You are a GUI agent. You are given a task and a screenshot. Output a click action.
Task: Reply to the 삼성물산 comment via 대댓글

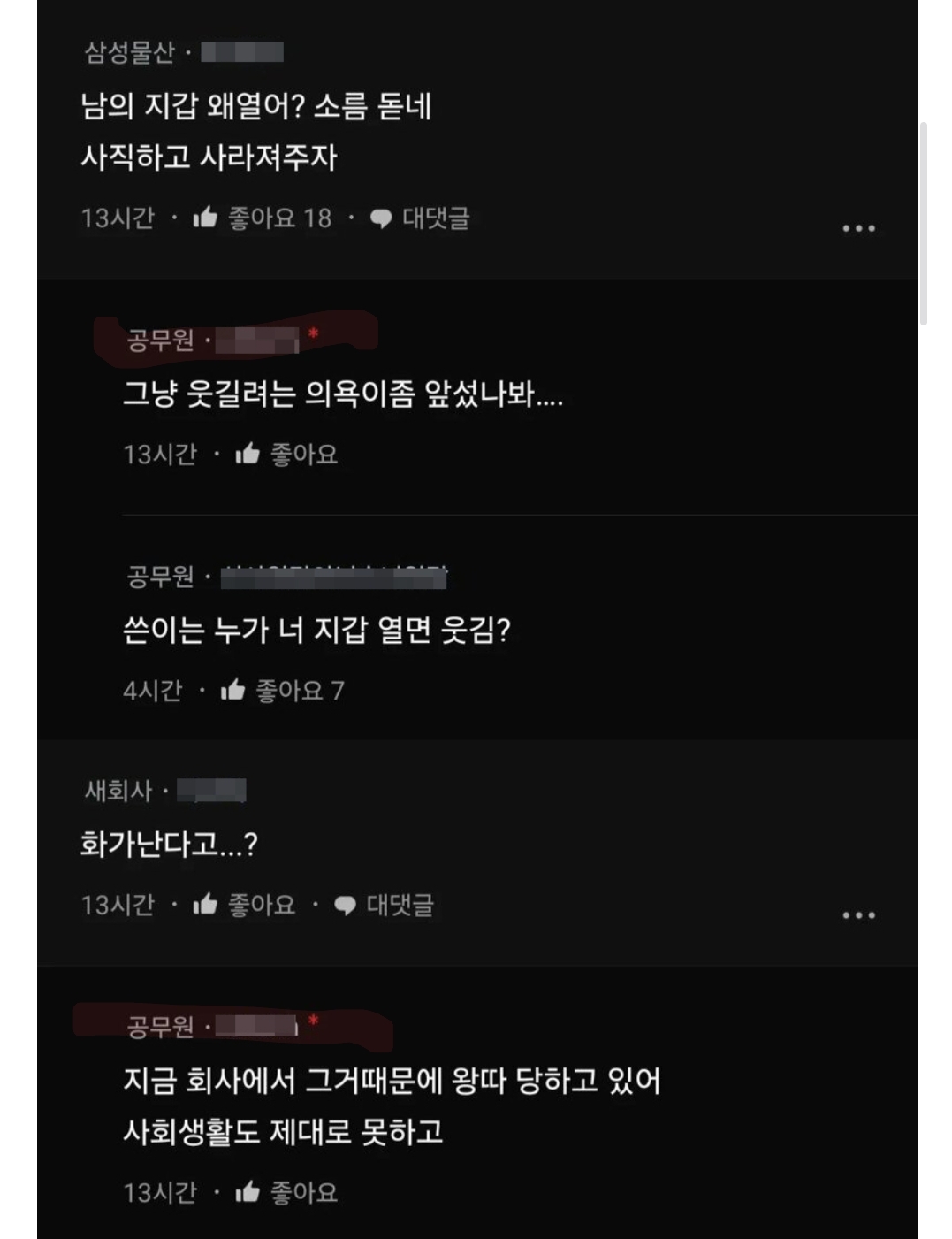point(420,218)
